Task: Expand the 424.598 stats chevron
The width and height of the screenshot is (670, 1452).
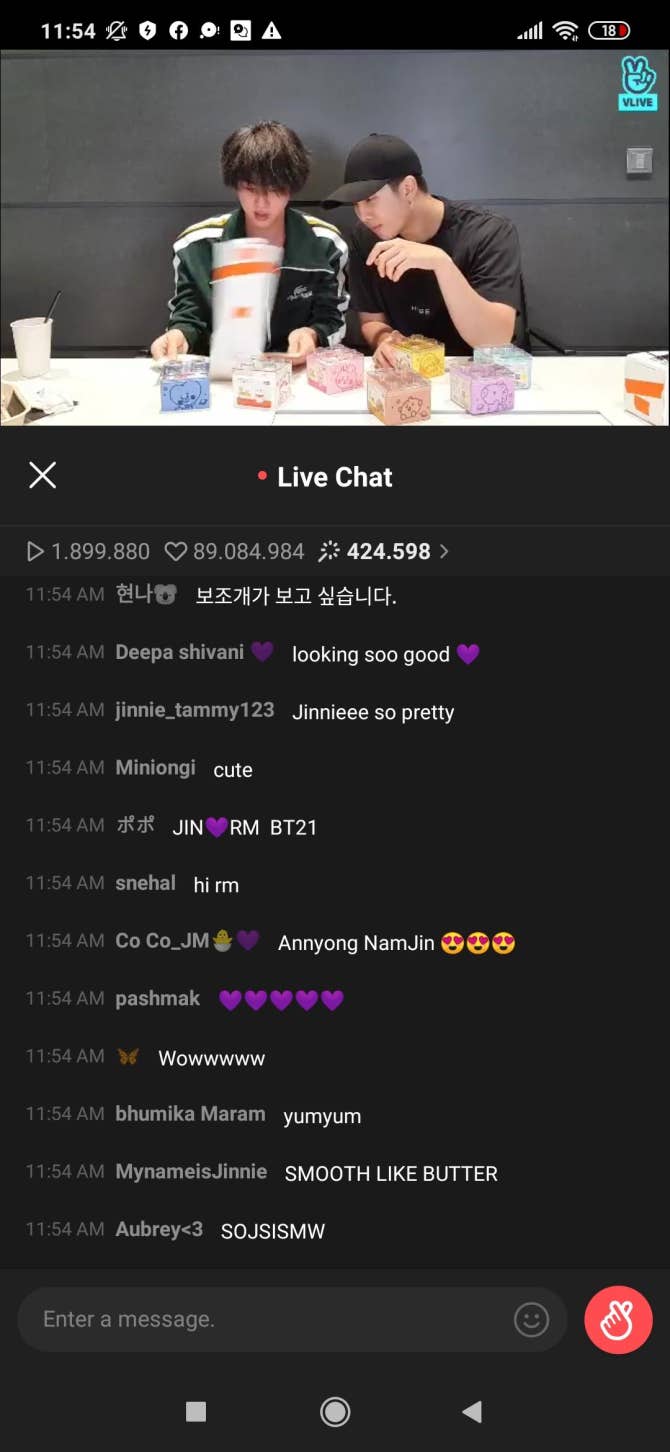Action: click(444, 551)
